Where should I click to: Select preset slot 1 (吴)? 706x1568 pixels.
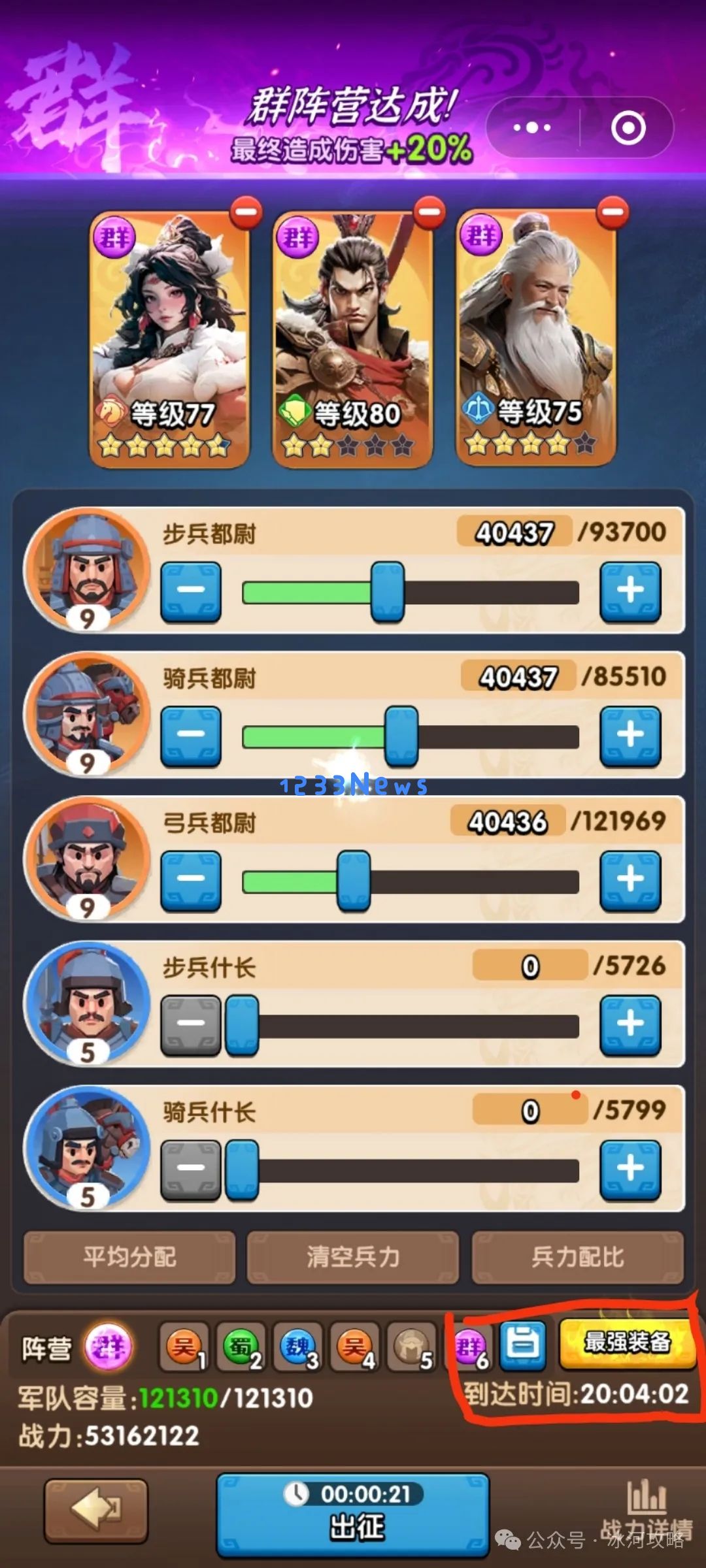(x=184, y=1347)
